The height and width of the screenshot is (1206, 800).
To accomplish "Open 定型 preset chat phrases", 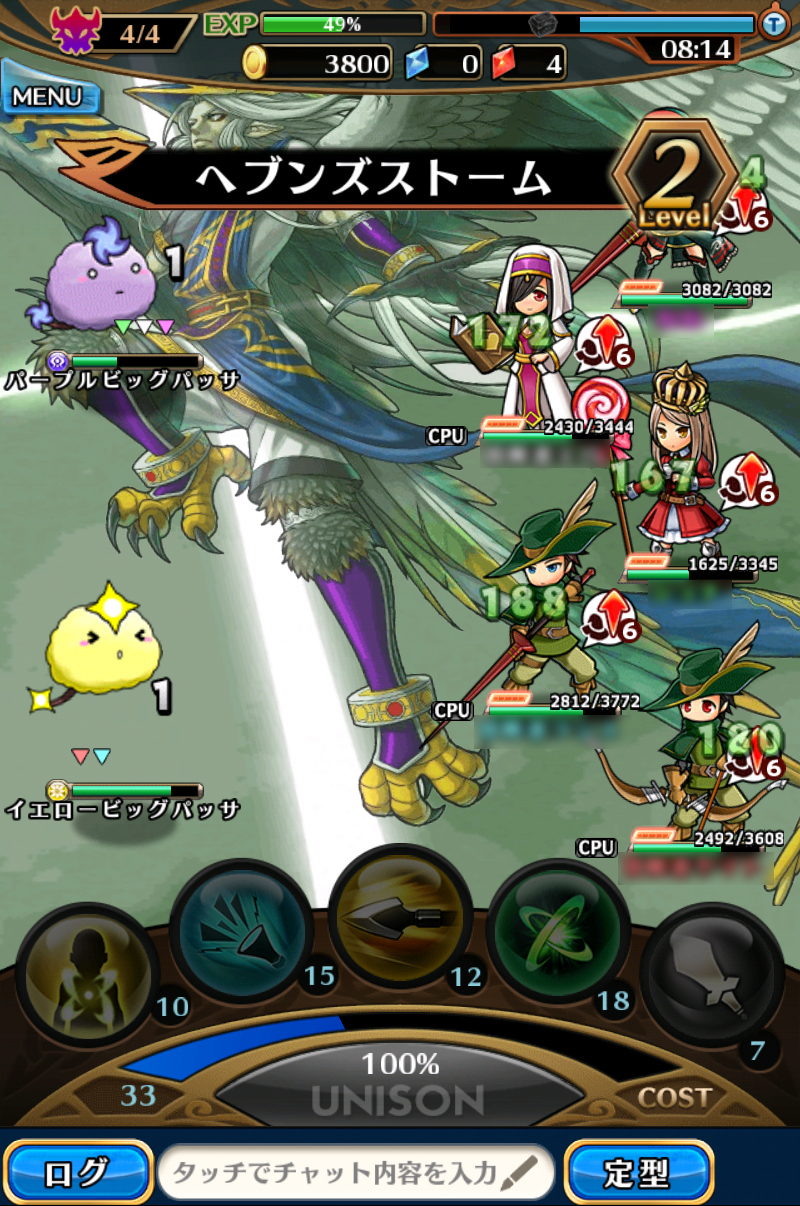I will pos(638,1171).
